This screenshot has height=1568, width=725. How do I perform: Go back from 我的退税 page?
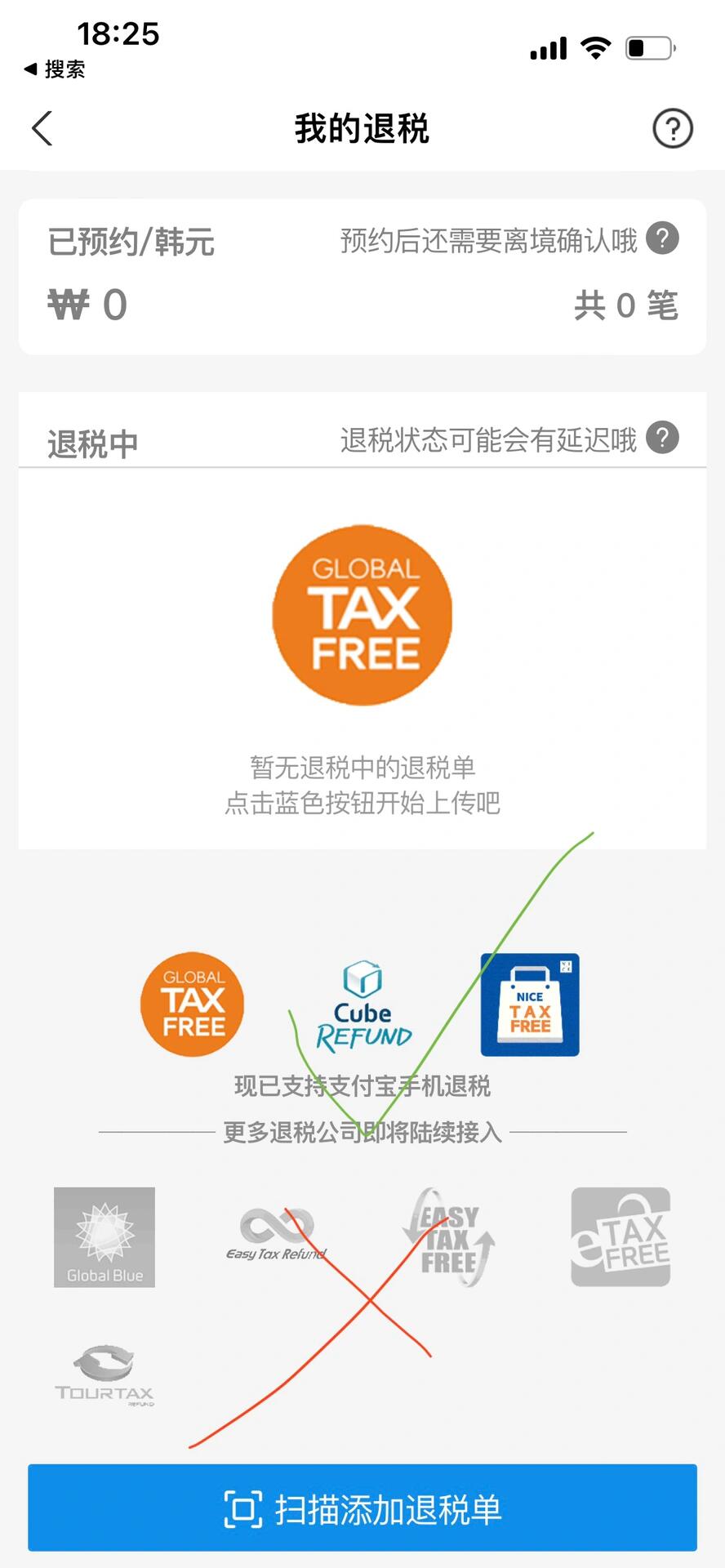[x=42, y=128]
